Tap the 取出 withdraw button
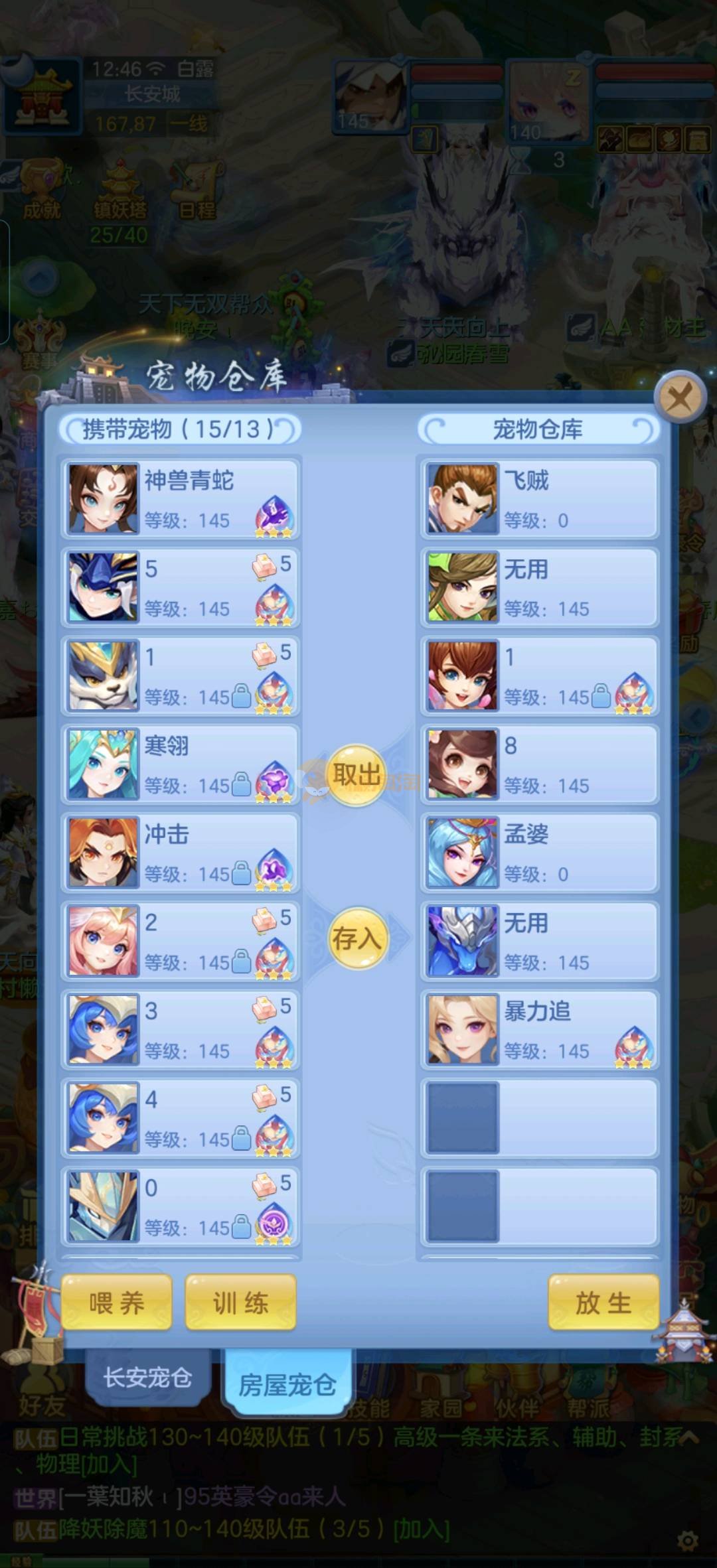This screenshot has height=1568, width=717. [x=357, y=774]
